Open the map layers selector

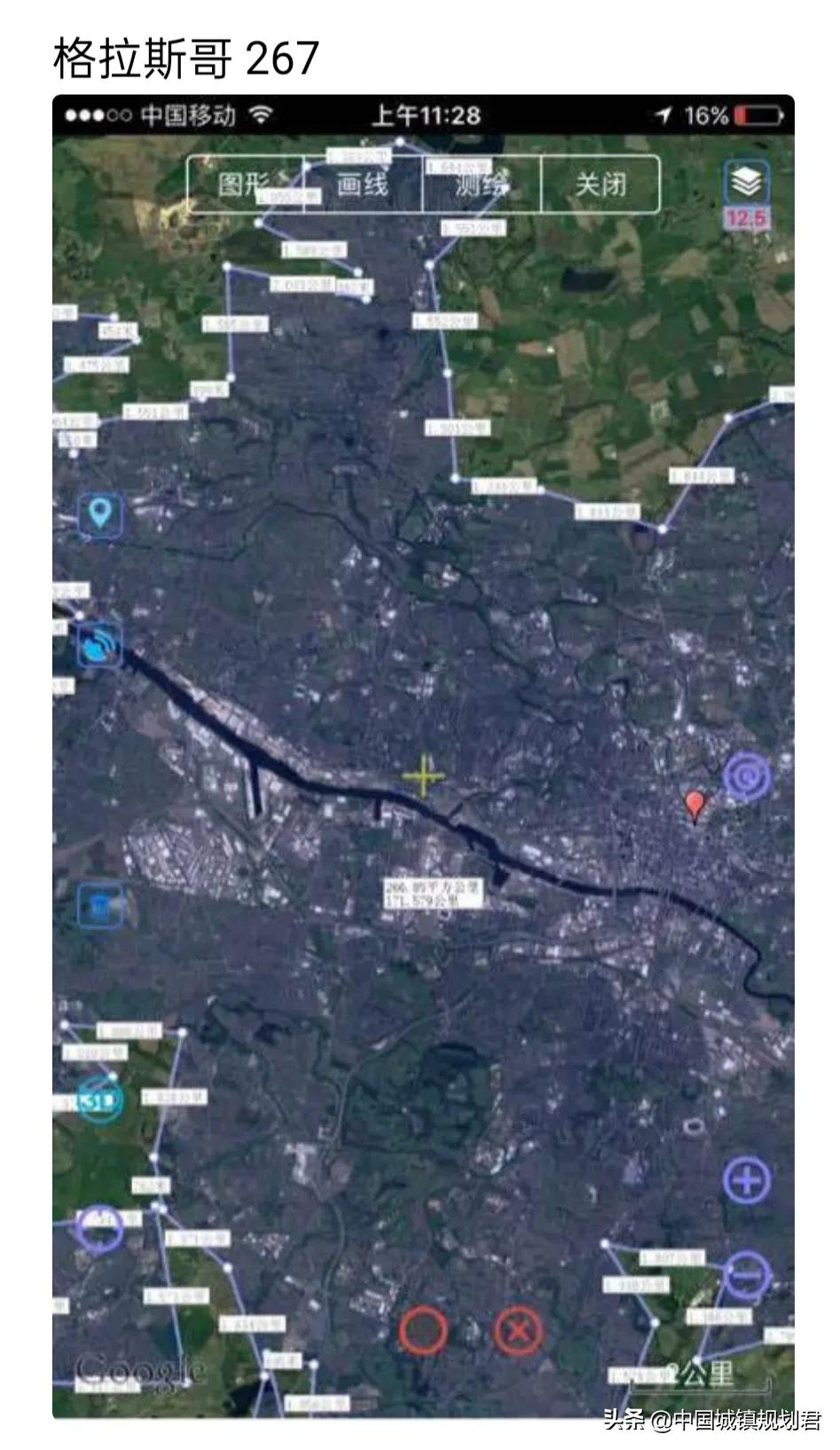[x=747, y=182]
